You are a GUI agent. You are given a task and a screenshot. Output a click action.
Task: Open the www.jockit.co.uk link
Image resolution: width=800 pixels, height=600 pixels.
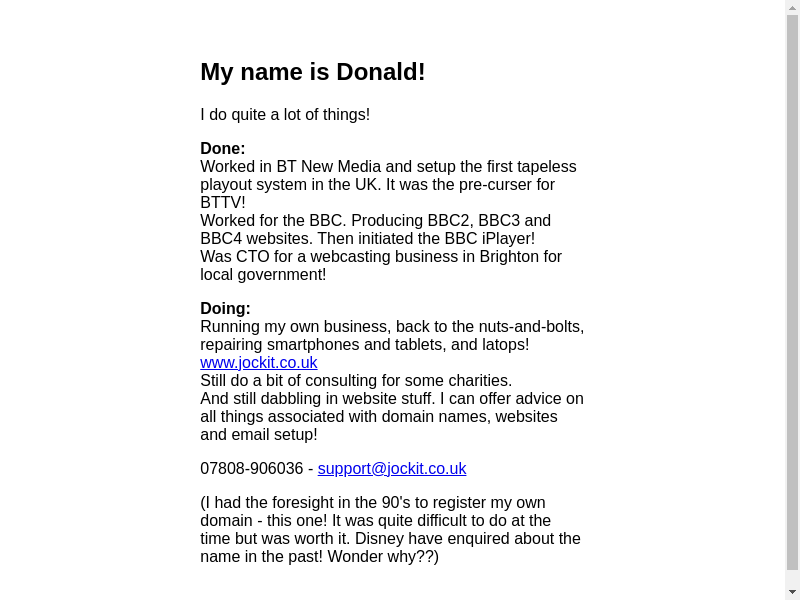[x=258, y=363]
